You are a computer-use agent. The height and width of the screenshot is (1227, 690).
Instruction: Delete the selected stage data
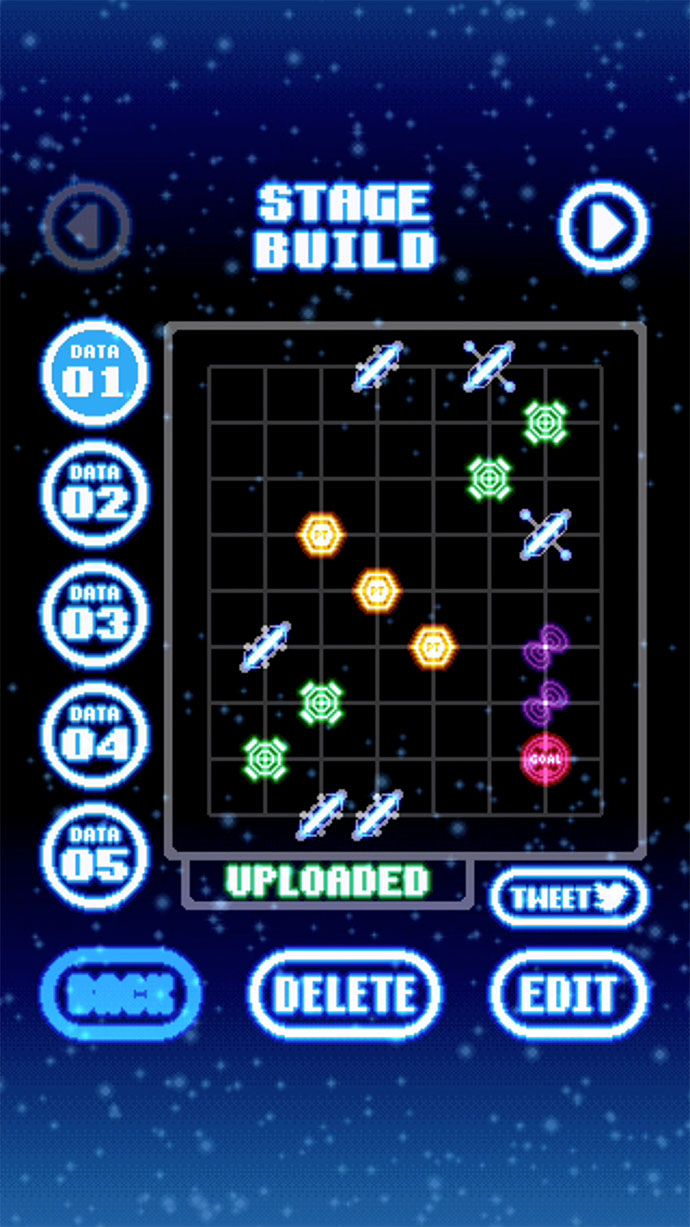[x=345, y=993]
